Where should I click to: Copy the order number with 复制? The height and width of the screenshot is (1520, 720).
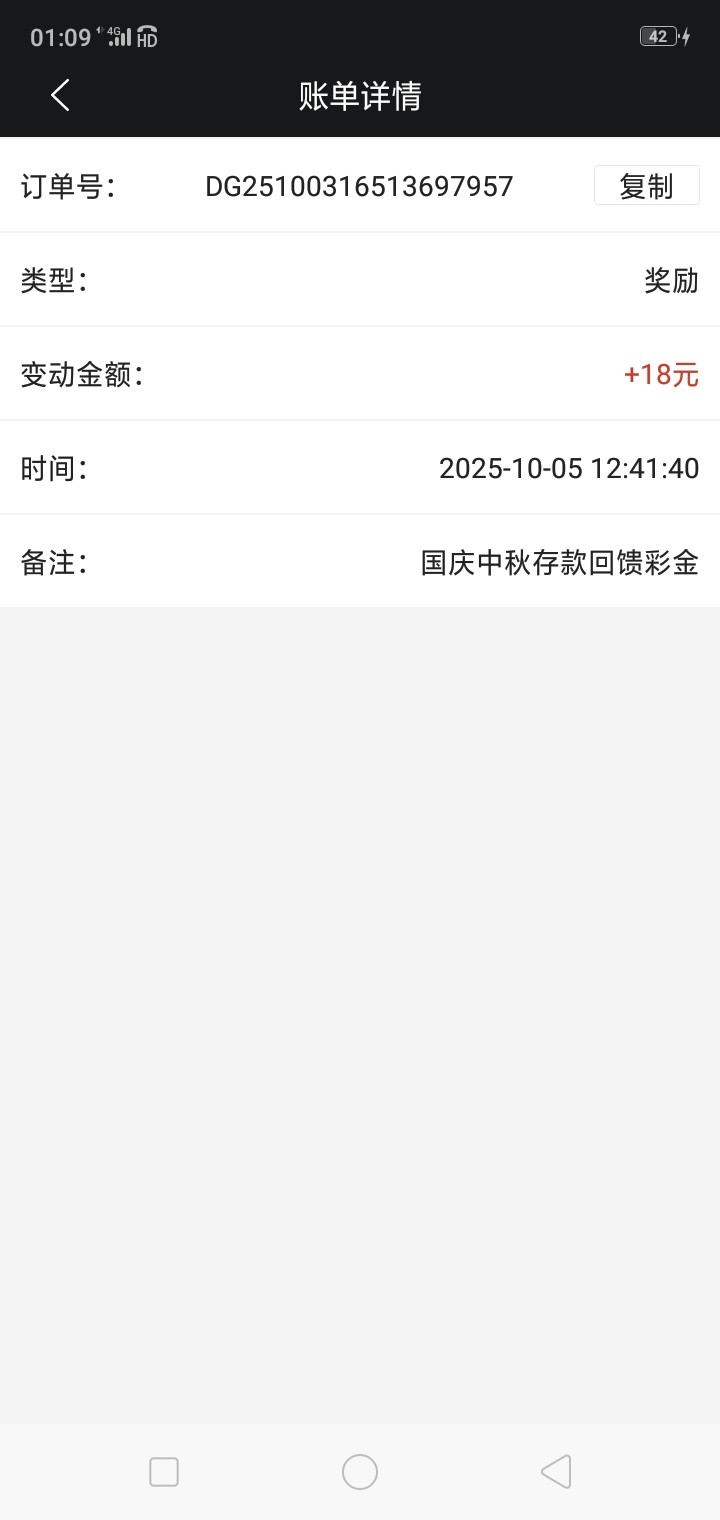click(x=646, y=186)
